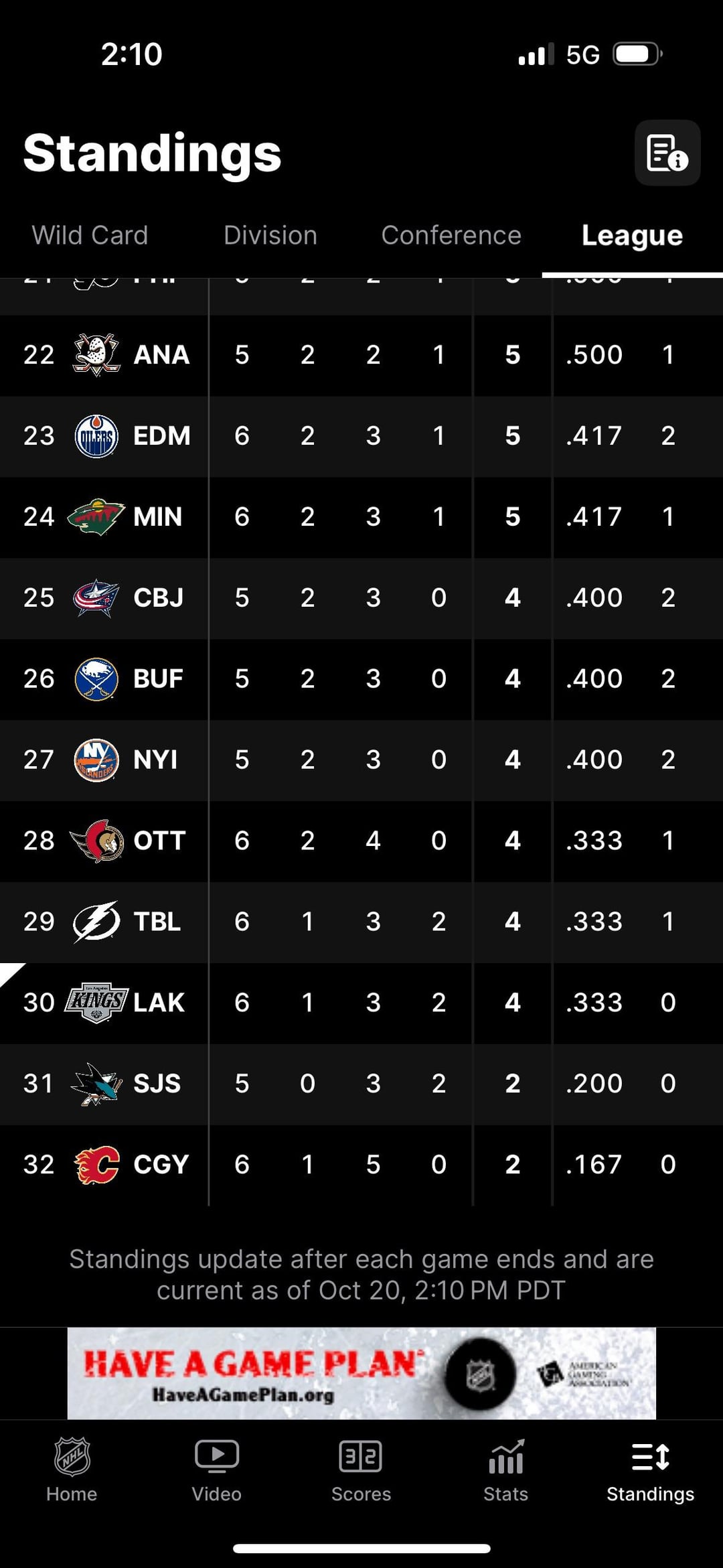Open the Have A Game Plan ad banner
Image resolution: width=723 pixels, height=1568 pixels.
tap(361, 1373)
